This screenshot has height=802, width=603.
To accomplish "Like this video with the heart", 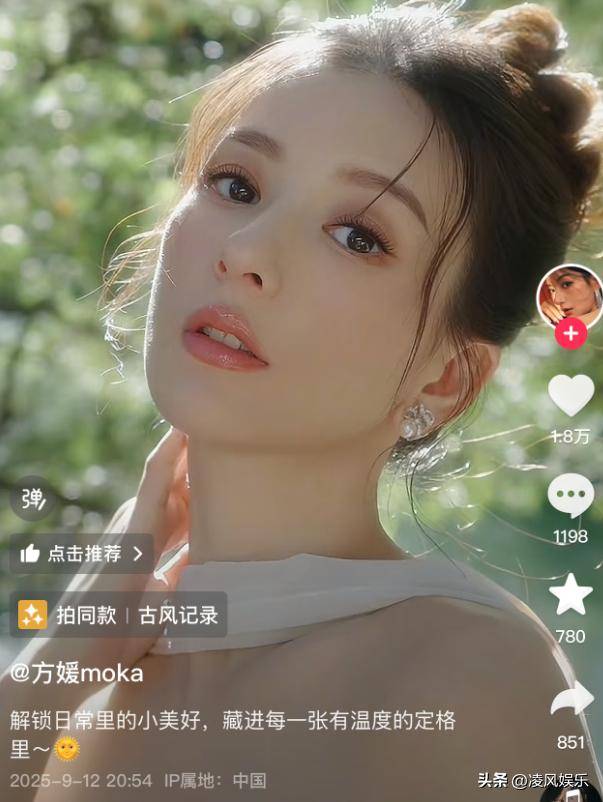I will (x=571, y=396).
